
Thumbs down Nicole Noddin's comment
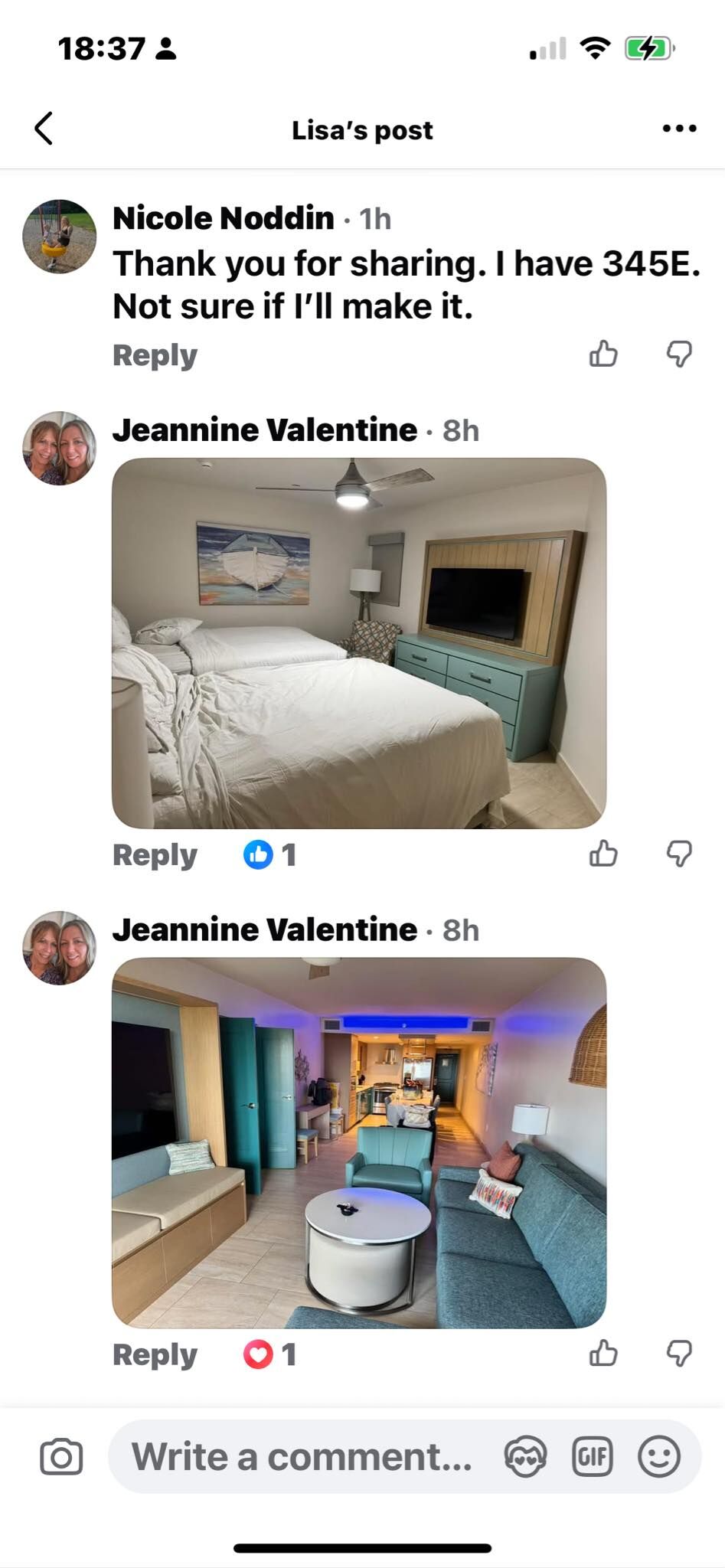[x=679, y=354]
